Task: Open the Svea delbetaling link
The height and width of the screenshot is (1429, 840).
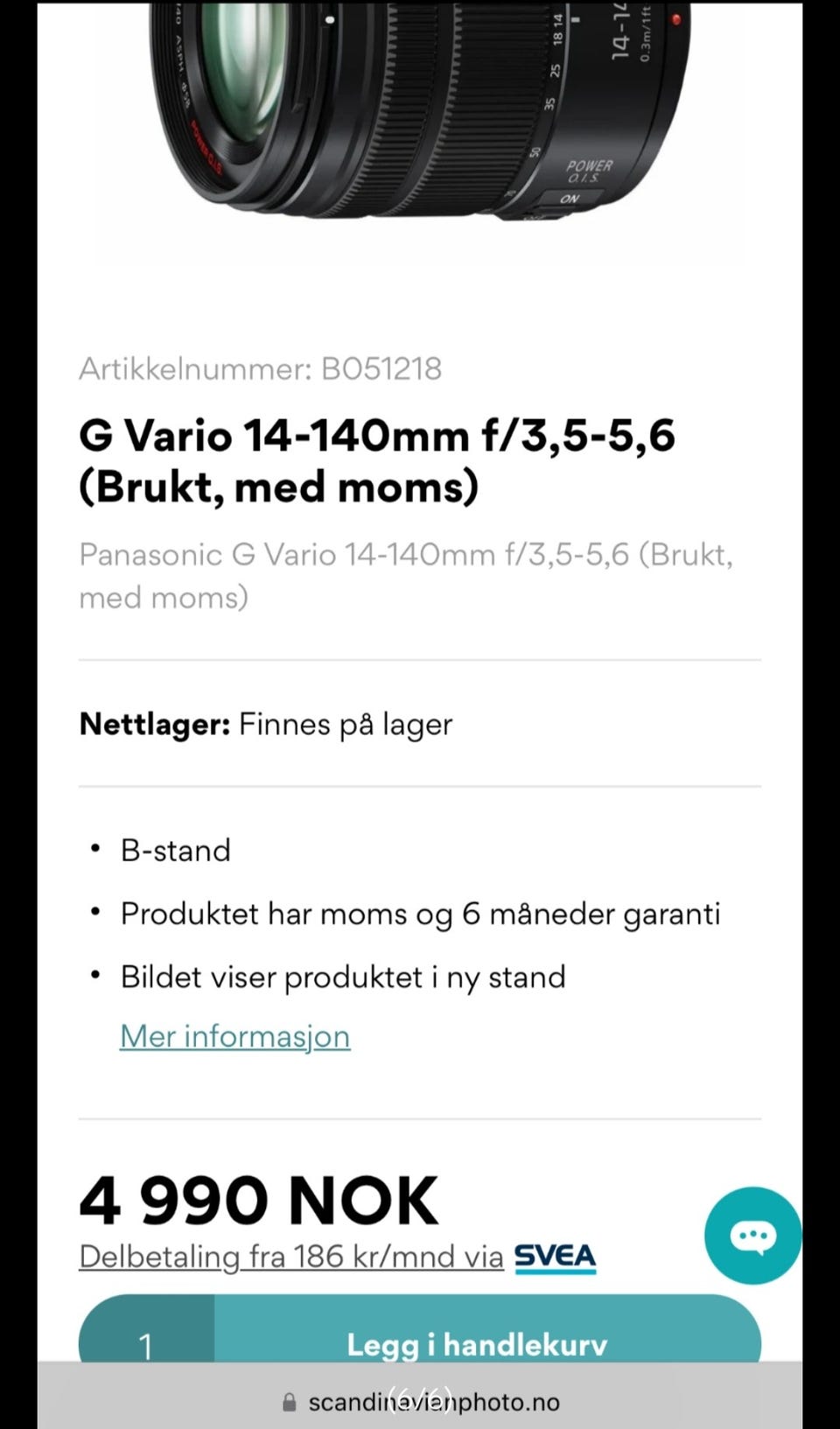Action: point(338,1257)
